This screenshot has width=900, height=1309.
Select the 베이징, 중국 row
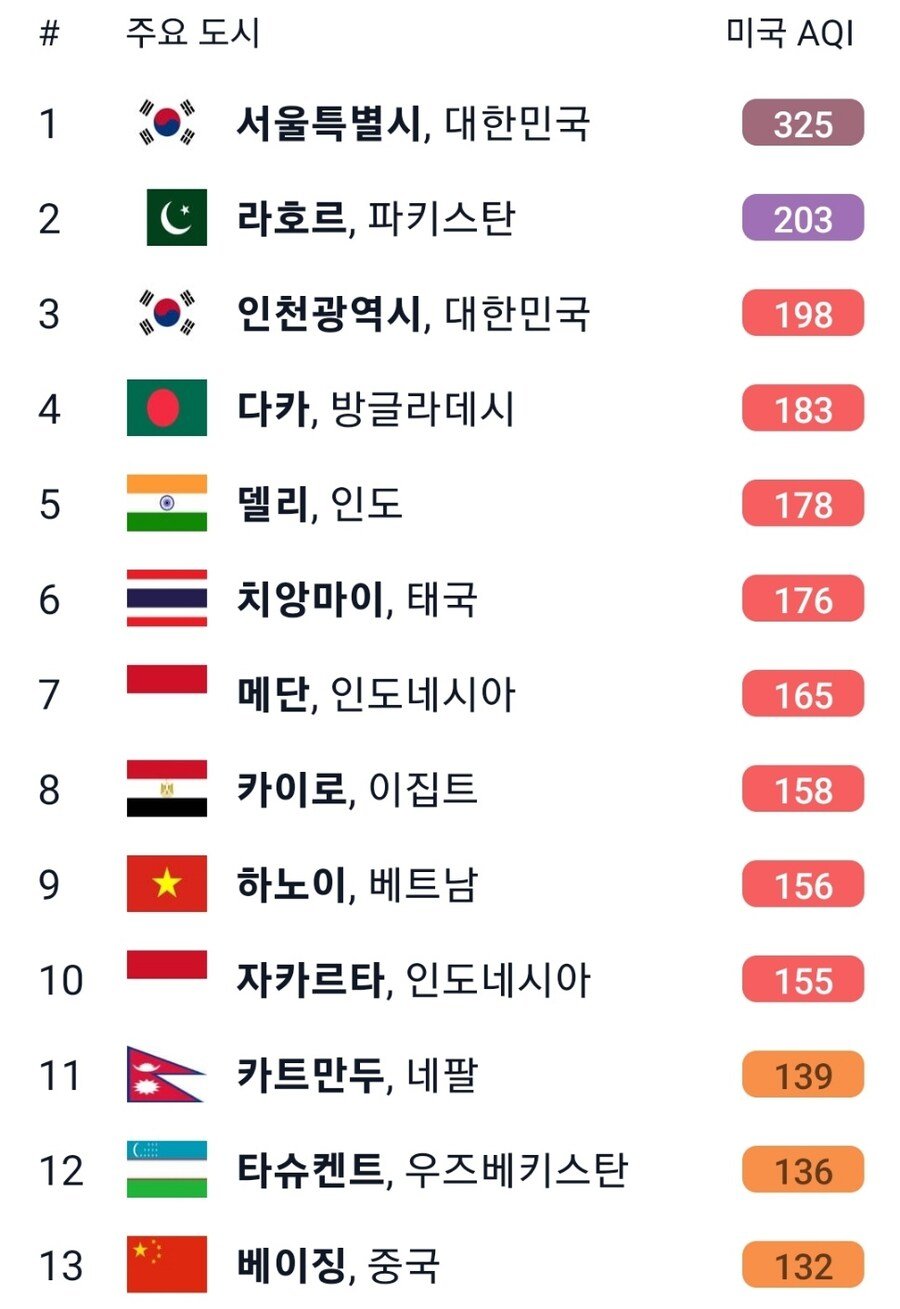[x=450, y=1264]
